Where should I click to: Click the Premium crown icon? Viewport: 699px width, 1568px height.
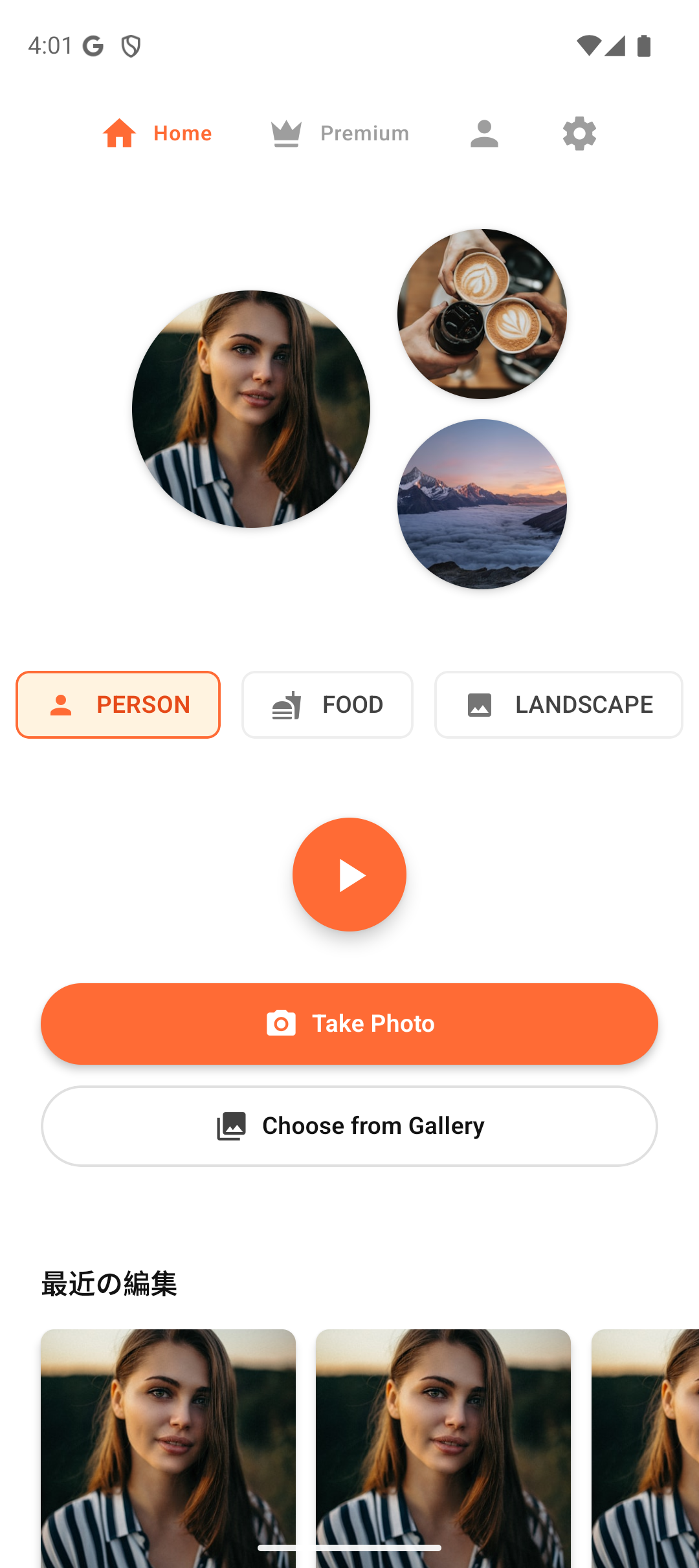287,133
